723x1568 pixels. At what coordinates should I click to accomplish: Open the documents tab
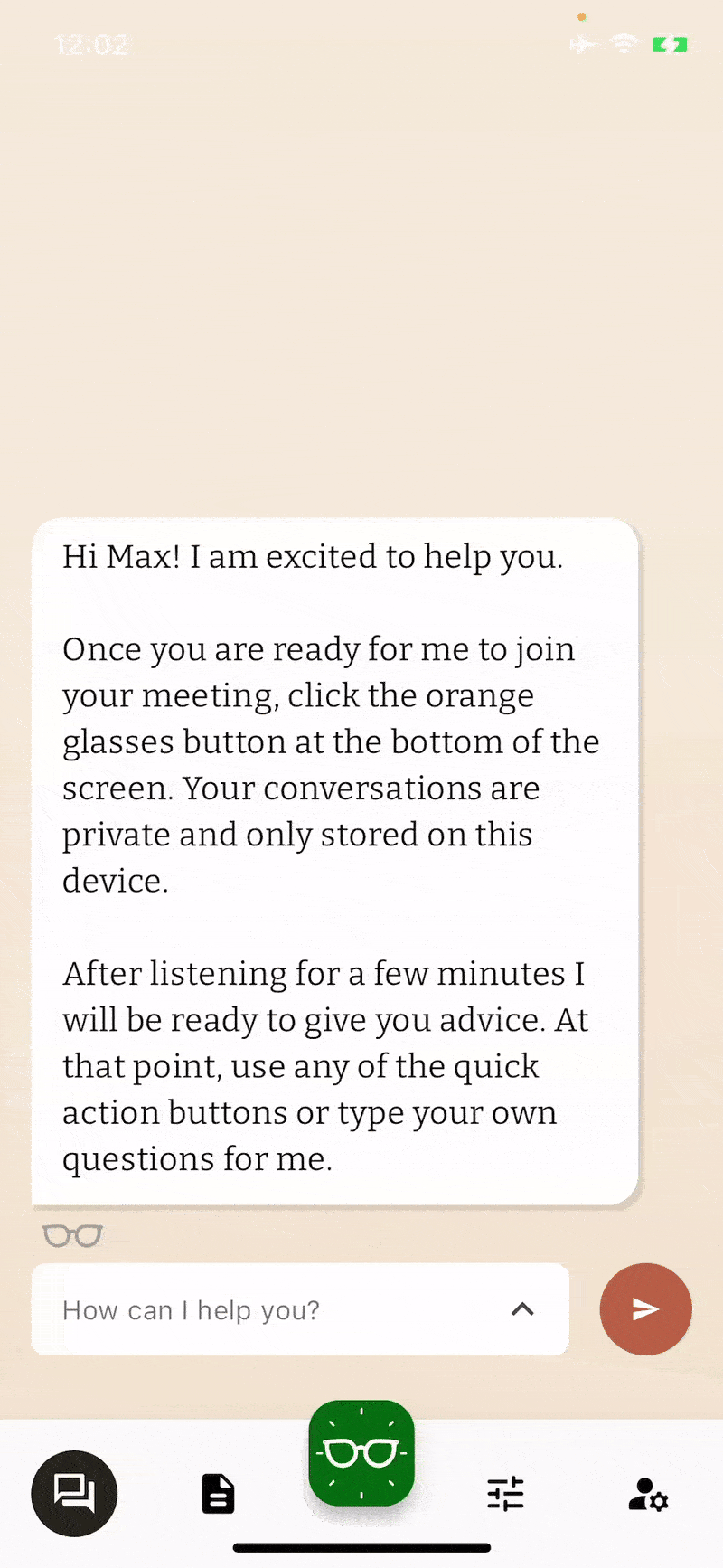(218, 1493)
